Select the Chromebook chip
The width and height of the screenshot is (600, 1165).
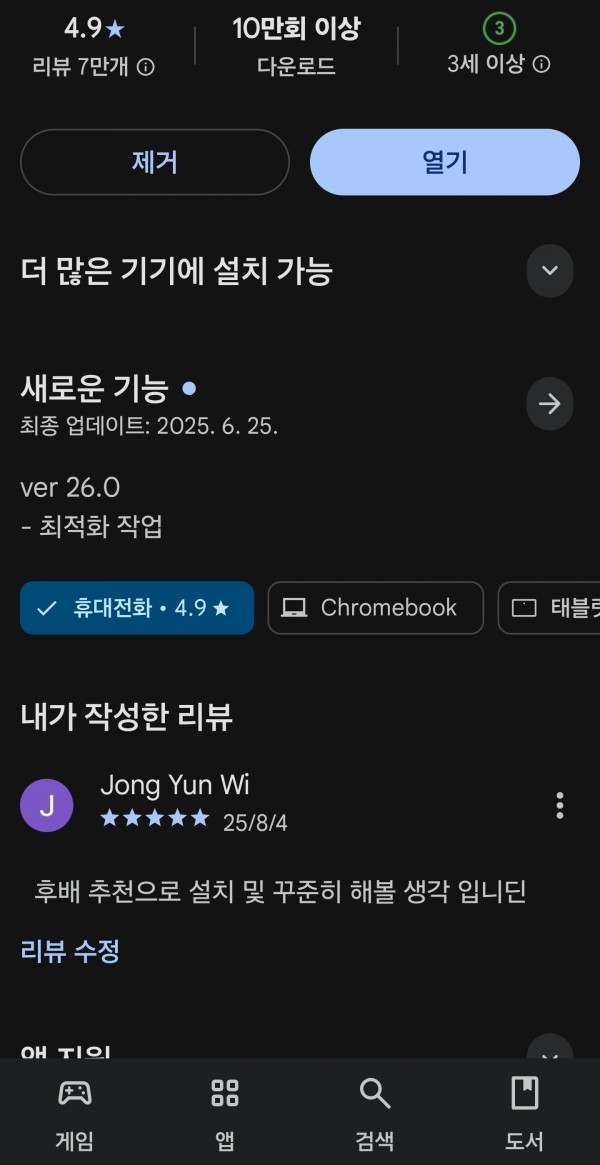click(376, 608)
